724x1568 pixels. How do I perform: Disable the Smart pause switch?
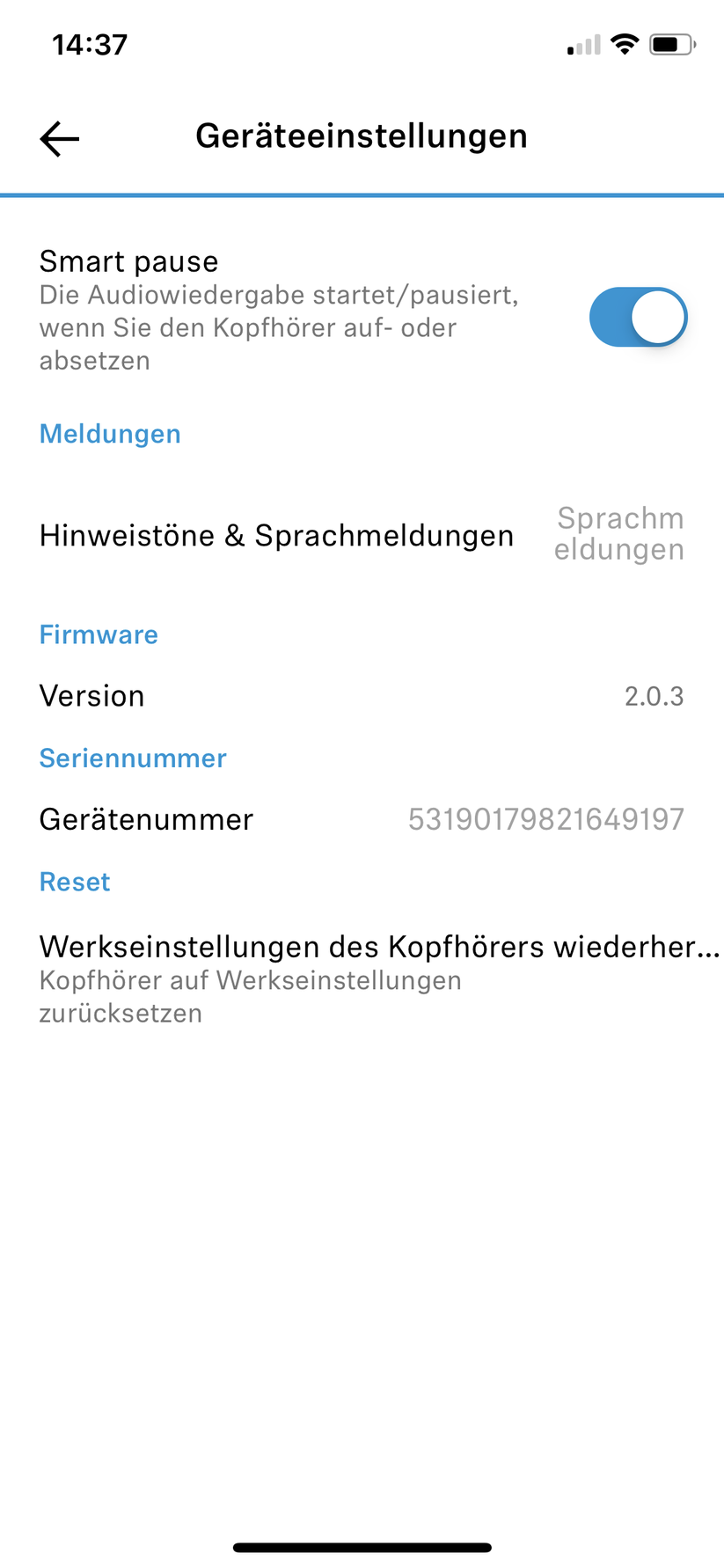tap(637, 317)
